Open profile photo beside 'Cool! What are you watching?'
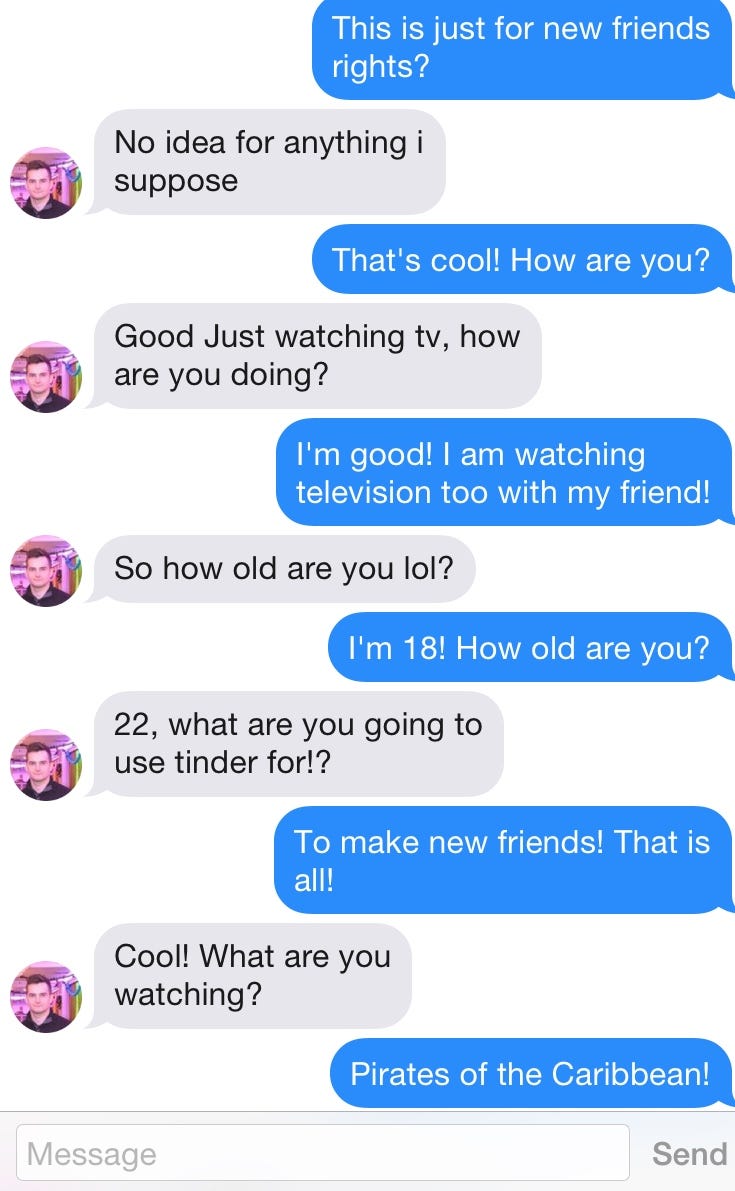The height and width of the screenshot is (1191, 735). pyautogui.click(x=46, y=996)
